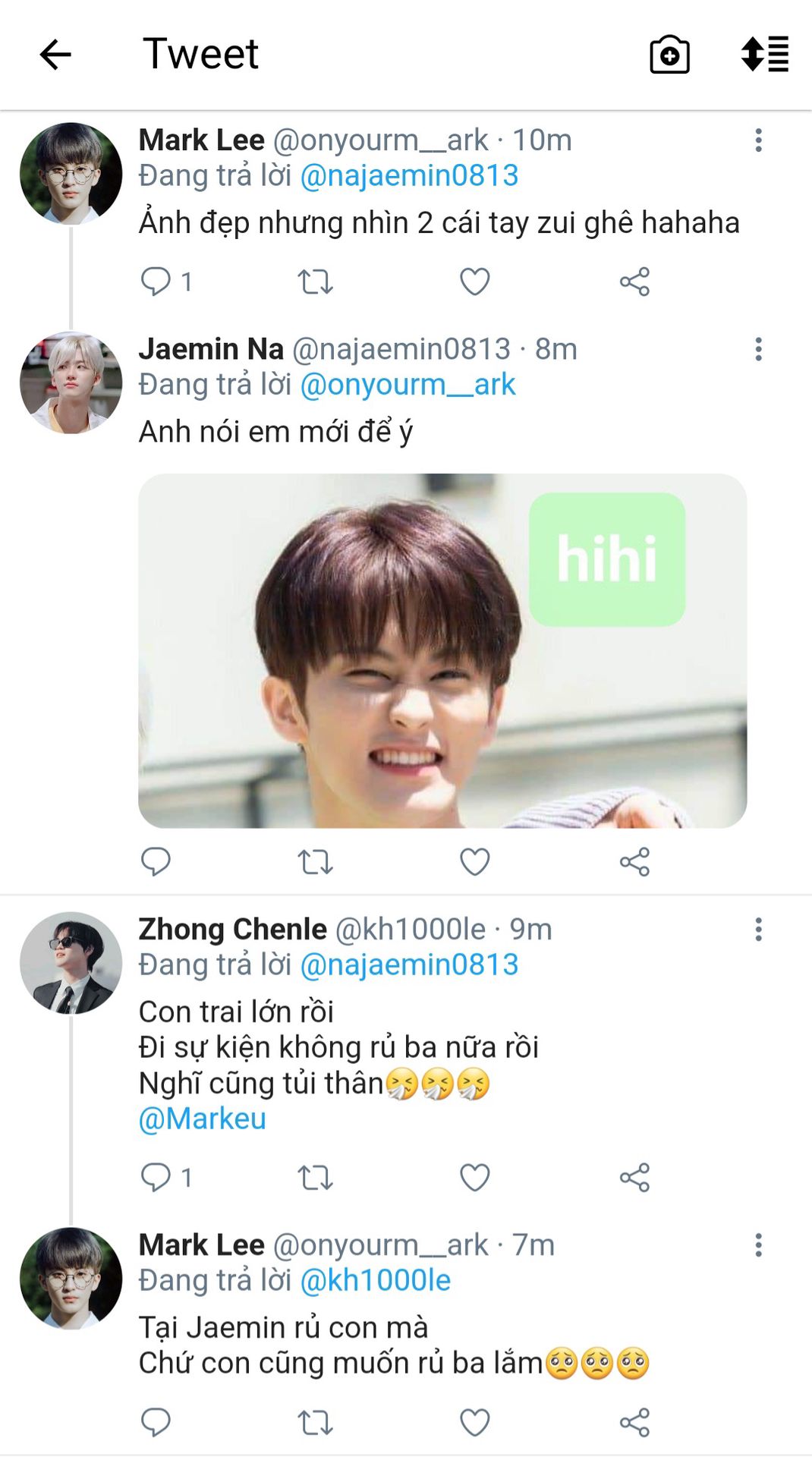
Task: Open overflow menu on Zhong Chenle's tweet
Action: (x=758, y=930)
